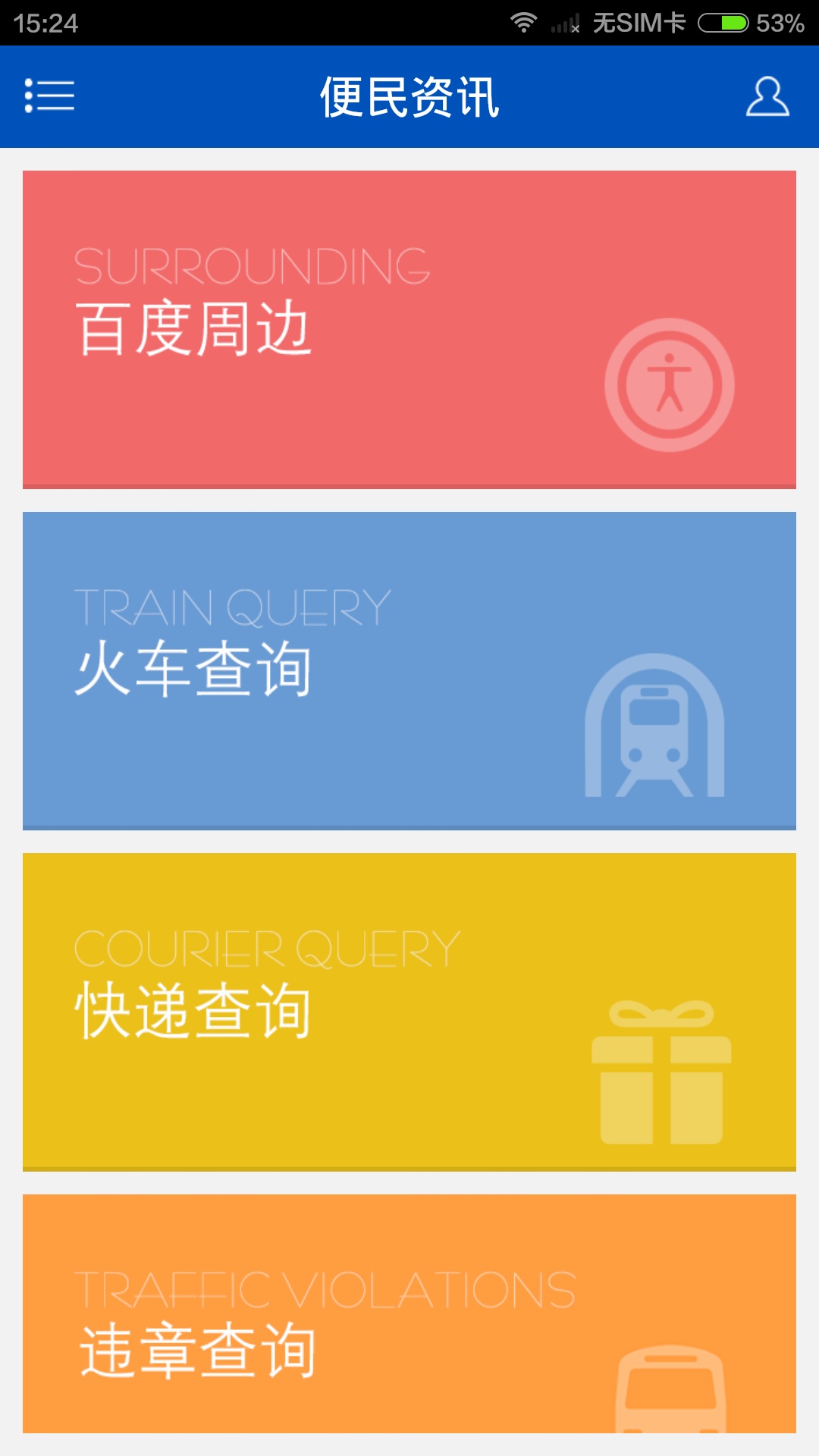Tap the COURIER QUERY heading text
819x1456 pixels.
pyautogui.click(x=267, y=948)
